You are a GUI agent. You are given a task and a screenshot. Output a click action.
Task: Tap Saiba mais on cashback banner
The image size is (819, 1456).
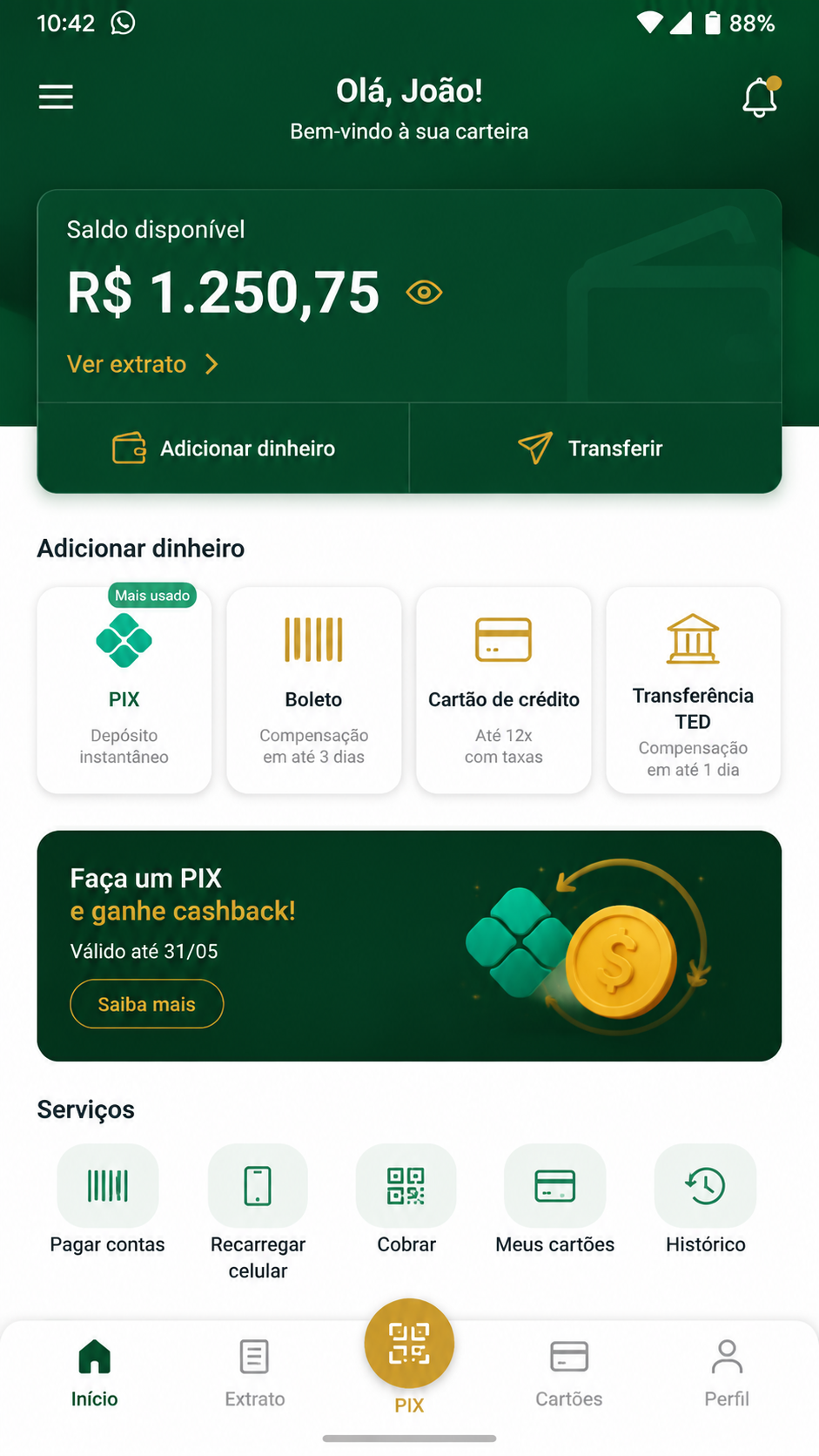[x=147, y=1004]
